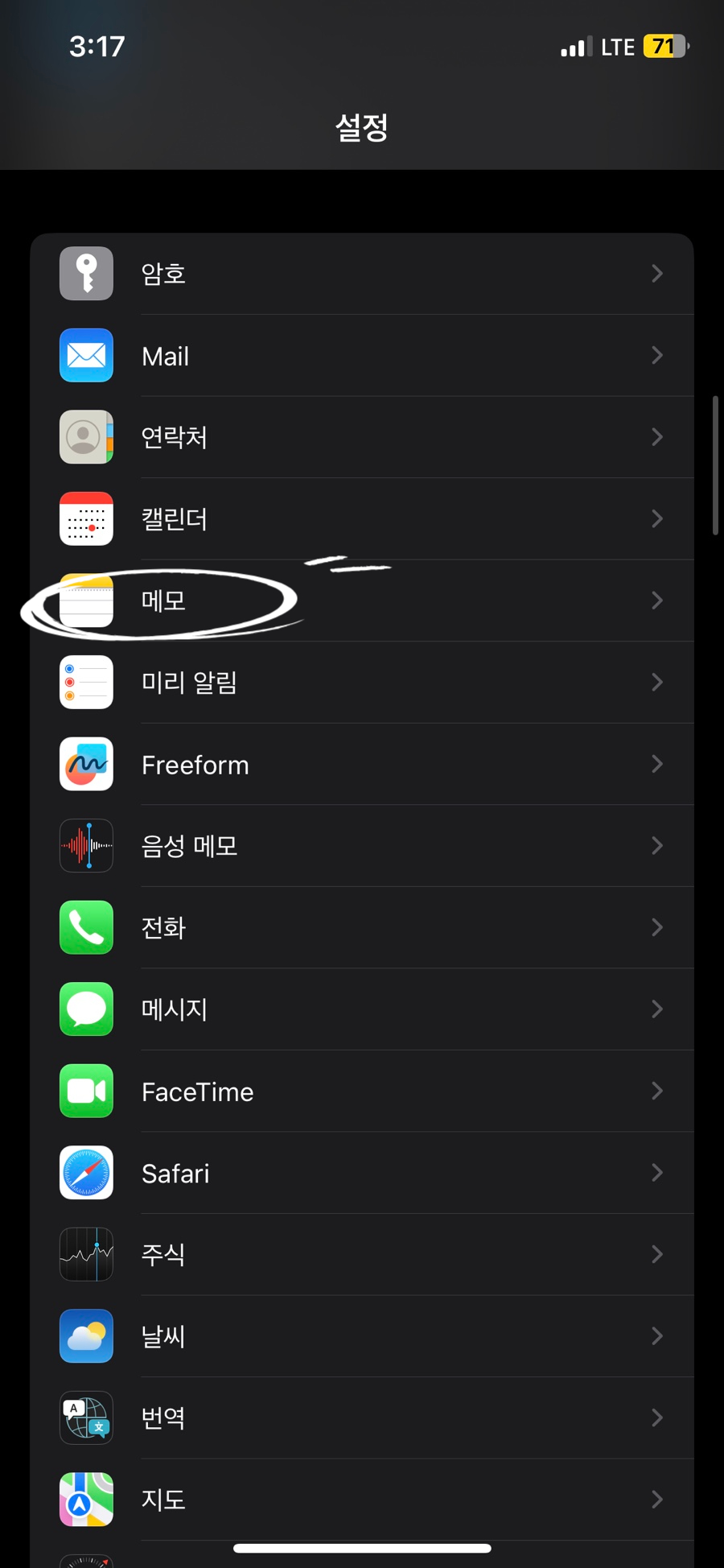Open Freeform settings

point(362,765)
